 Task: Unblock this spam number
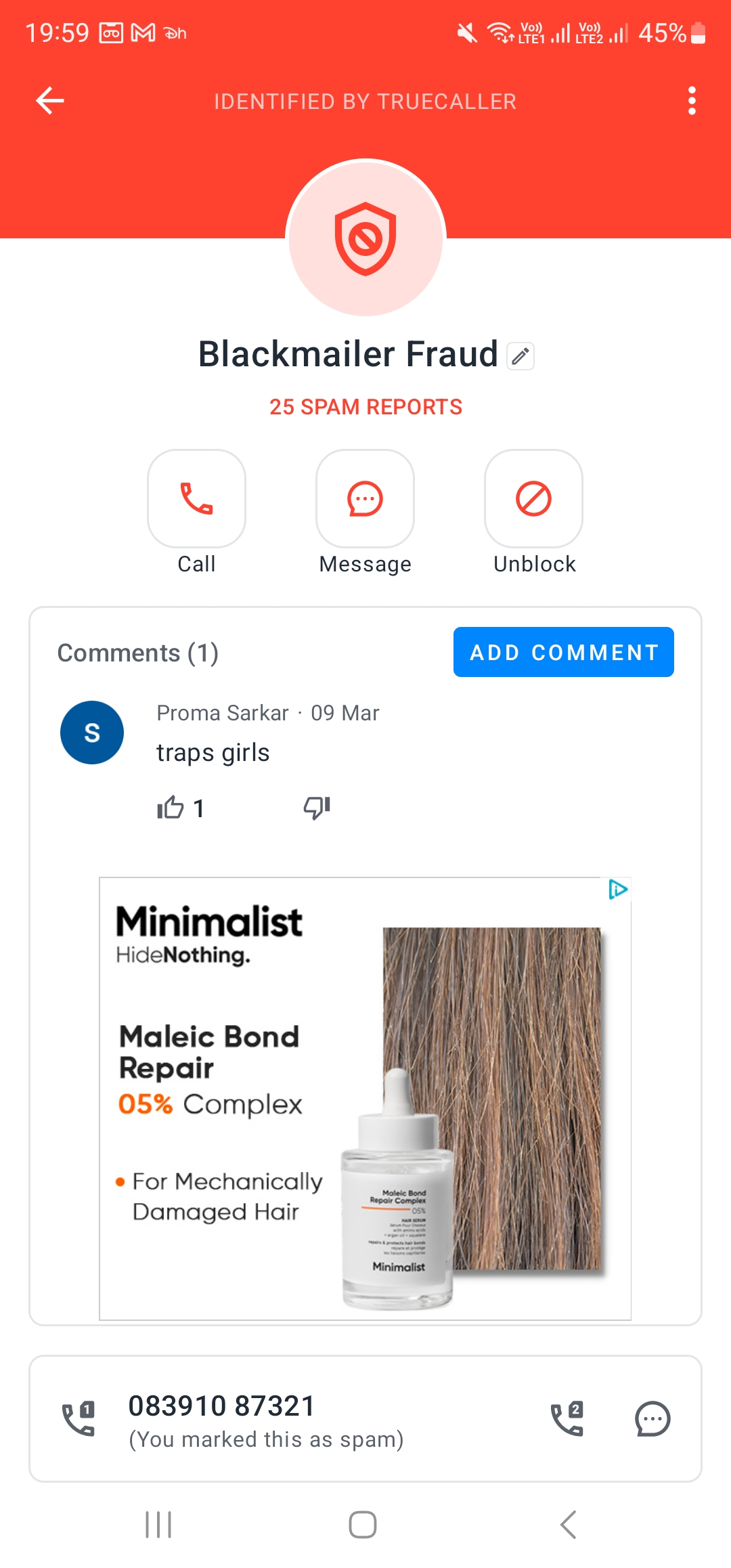click(533, 499)
